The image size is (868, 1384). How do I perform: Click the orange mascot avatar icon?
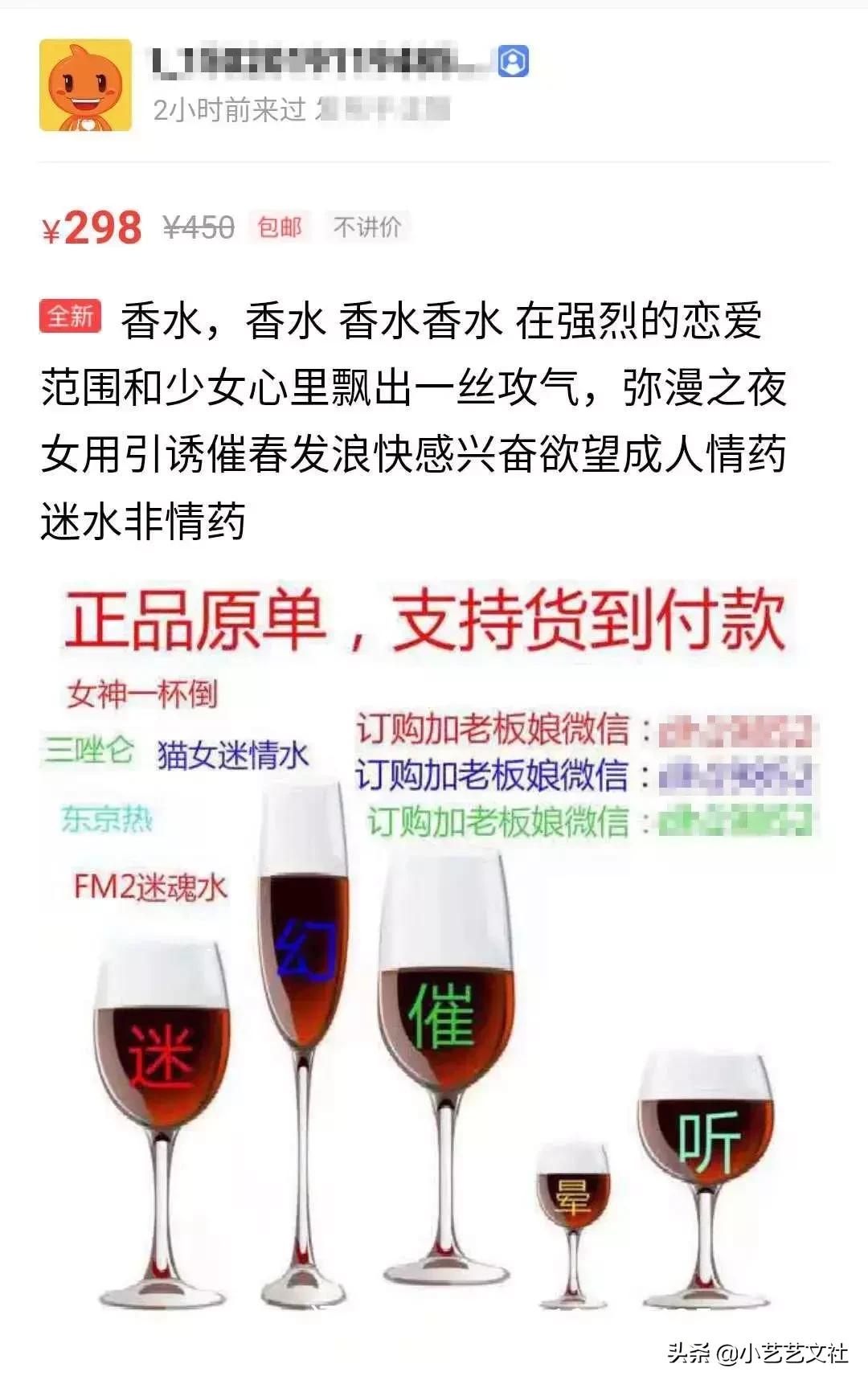pyautogui.click(x=83, y=83)
